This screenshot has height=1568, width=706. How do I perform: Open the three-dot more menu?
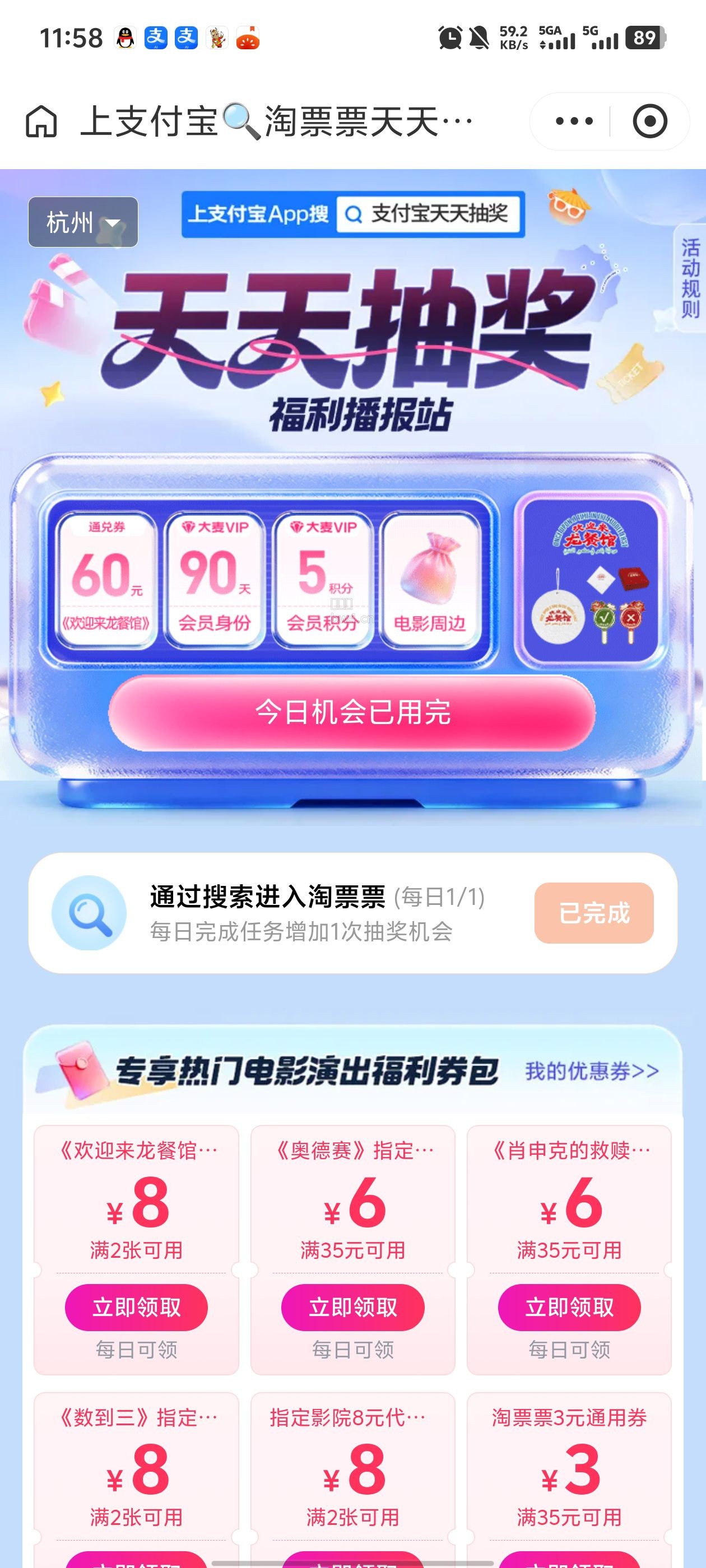573,121
